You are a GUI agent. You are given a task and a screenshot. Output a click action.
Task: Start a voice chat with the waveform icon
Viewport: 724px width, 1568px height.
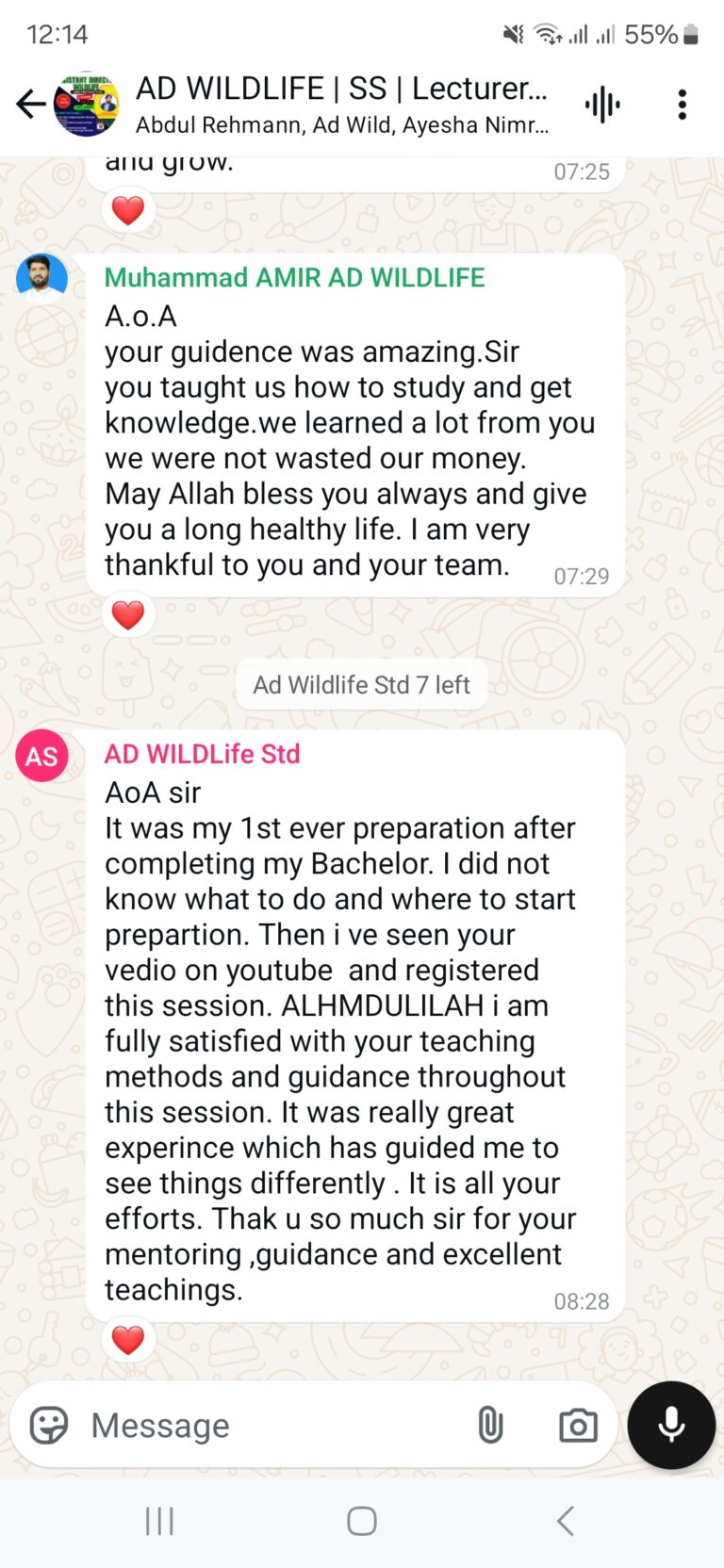click(x=602, y=105)
